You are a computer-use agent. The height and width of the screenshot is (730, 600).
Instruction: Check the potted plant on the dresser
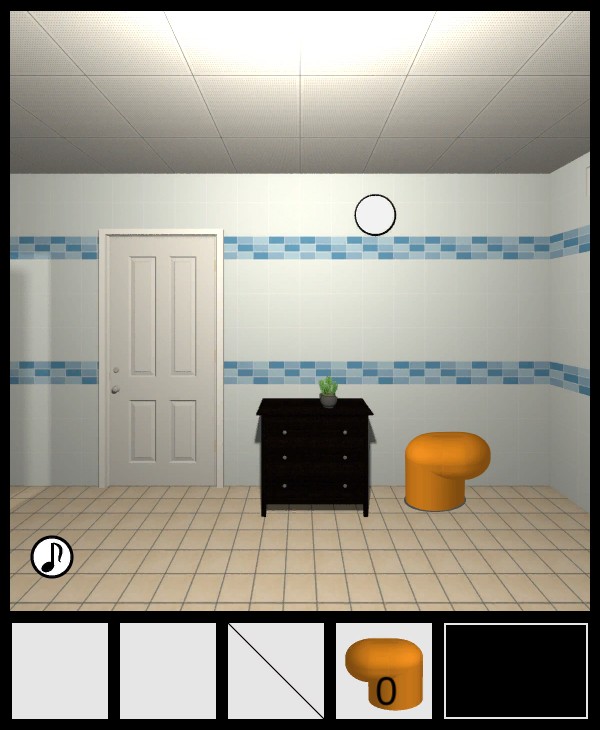coord(328,391)
